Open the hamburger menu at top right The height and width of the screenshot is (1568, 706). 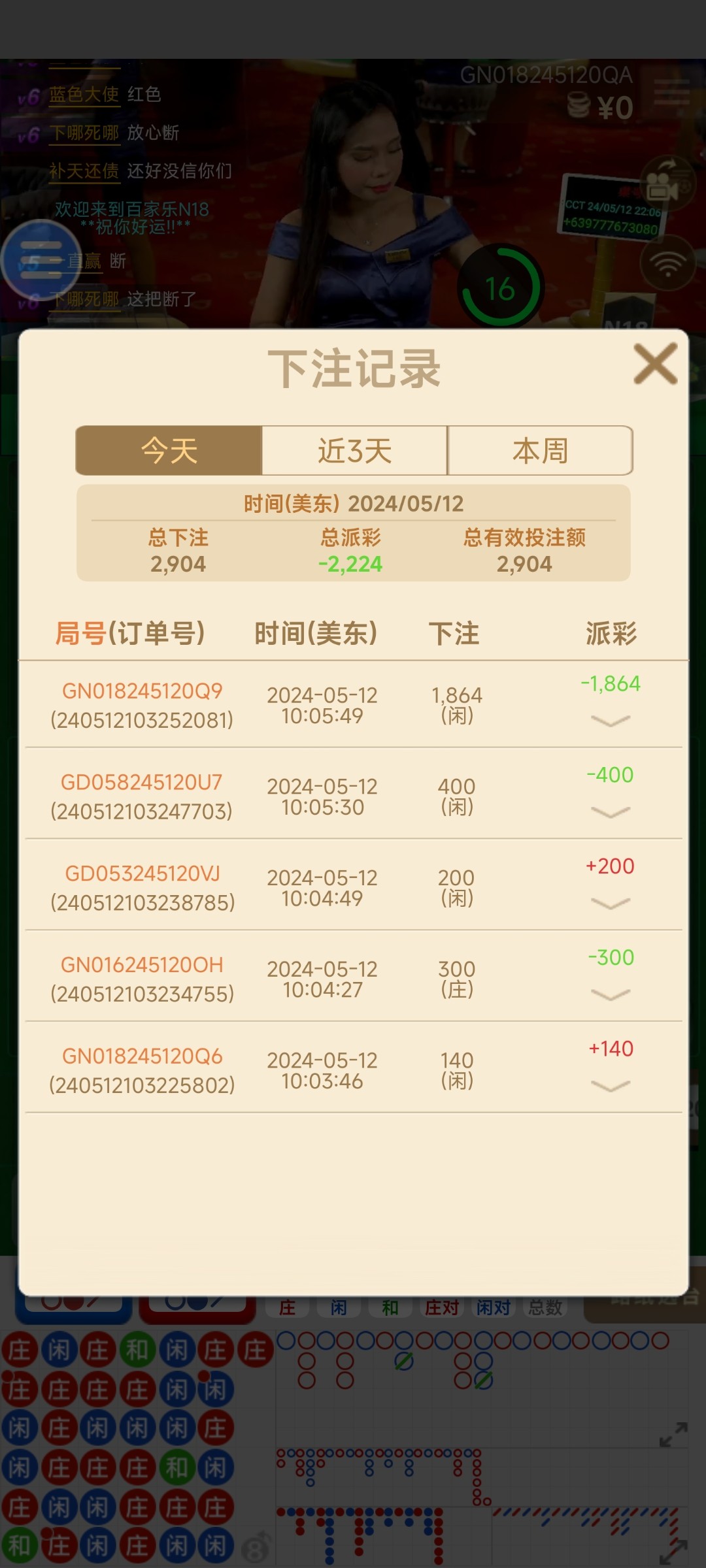click(x=671, y=93)
